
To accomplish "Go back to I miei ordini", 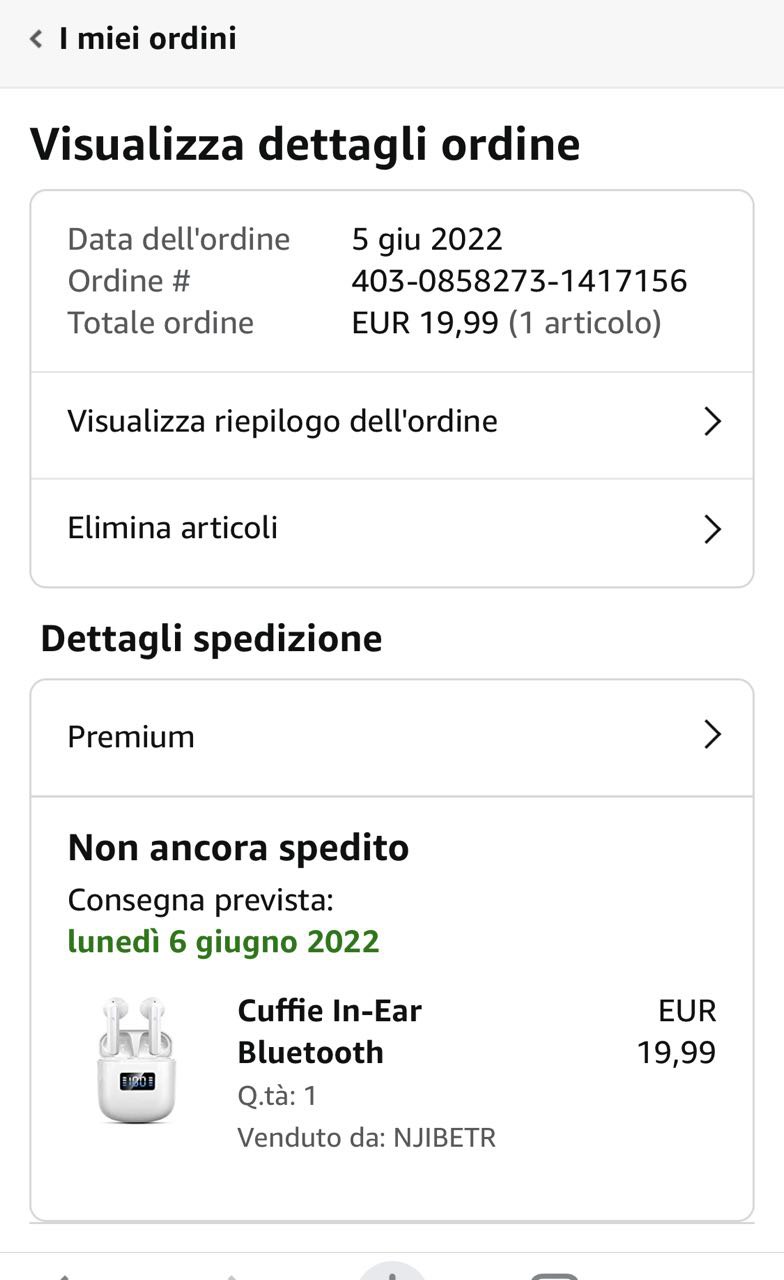I will point(133,39).
